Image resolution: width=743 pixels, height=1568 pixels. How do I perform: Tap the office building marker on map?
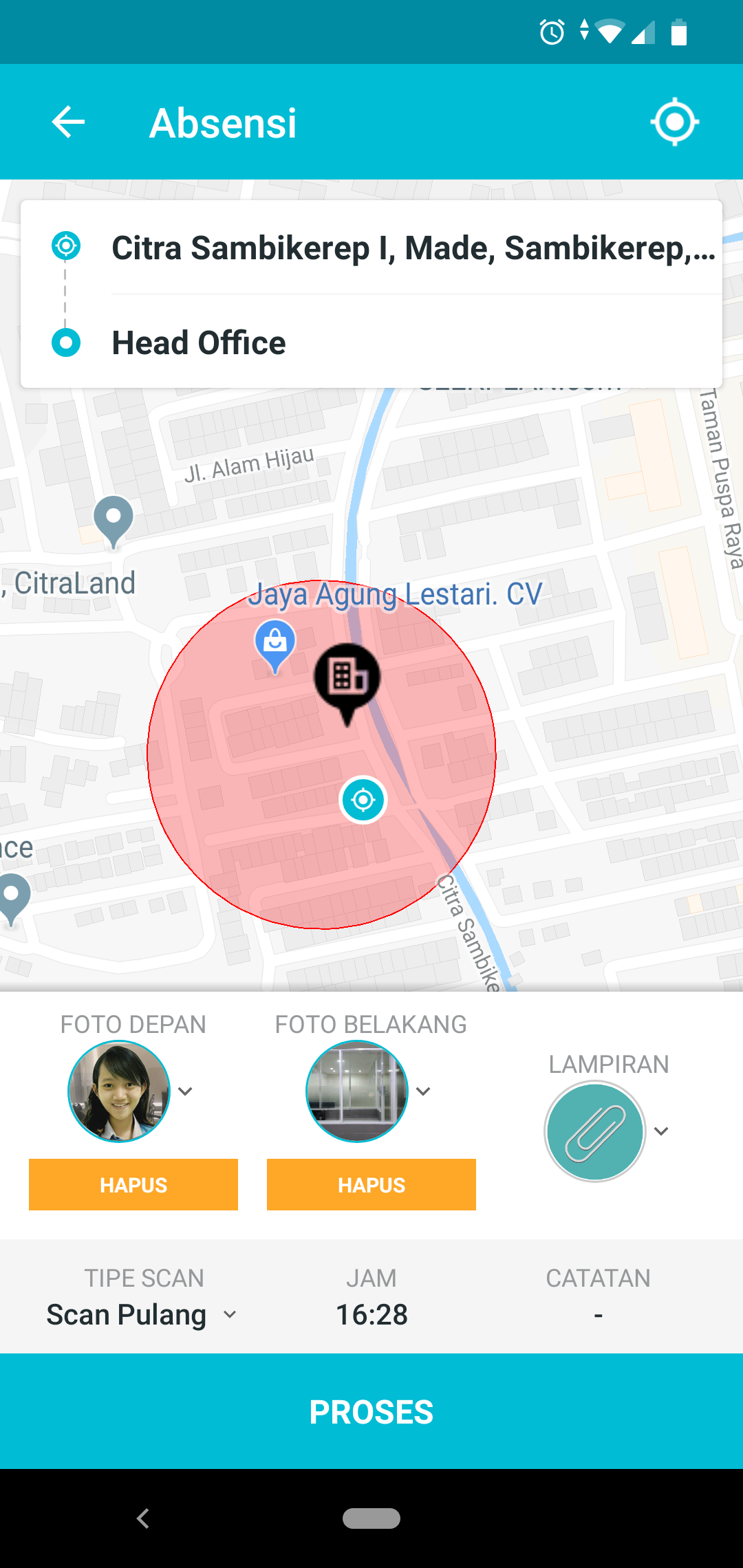point(347,679)
